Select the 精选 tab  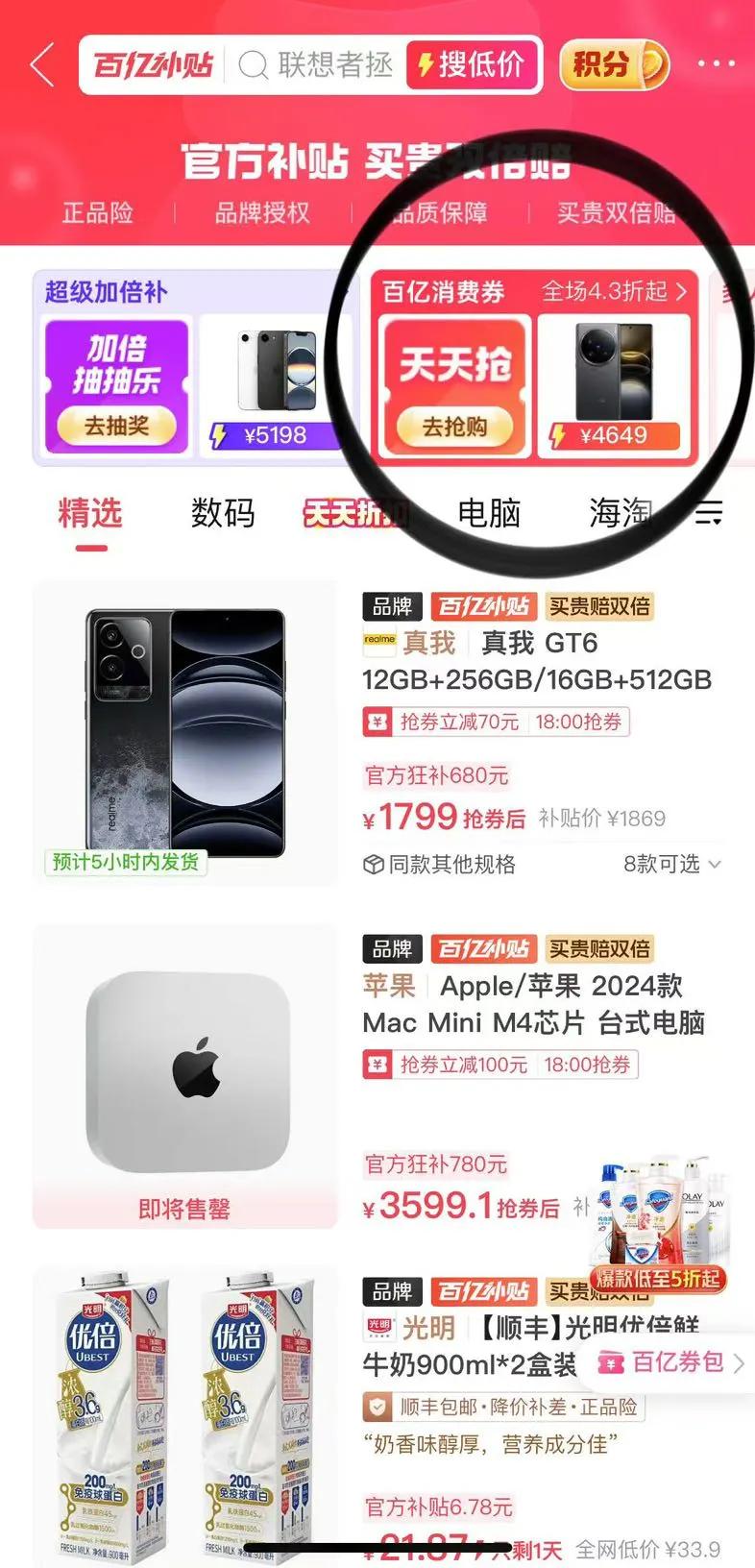pyautogui.click(x=88, y=514)
